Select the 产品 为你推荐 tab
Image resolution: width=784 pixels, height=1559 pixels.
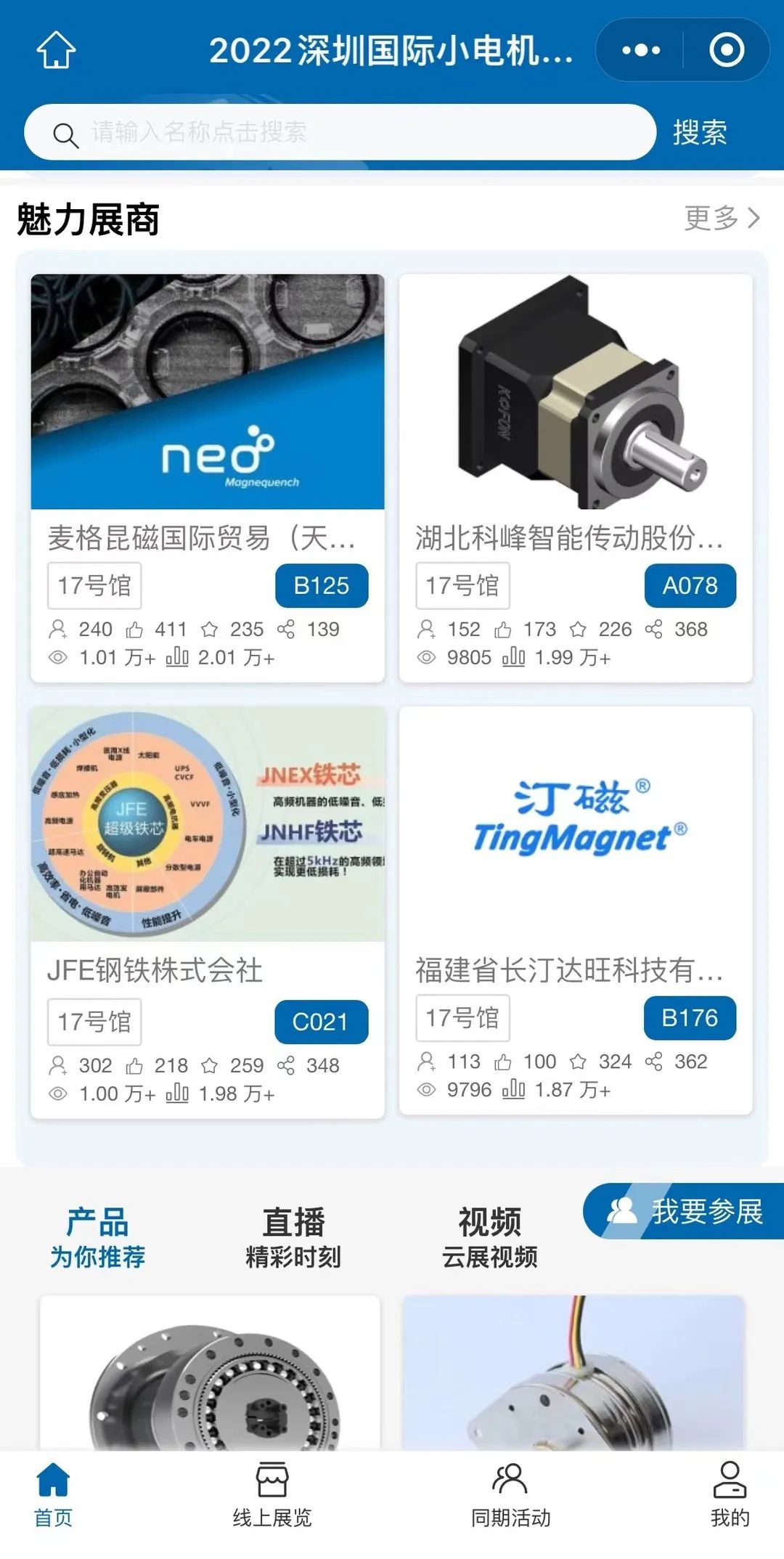[97, 1237]
